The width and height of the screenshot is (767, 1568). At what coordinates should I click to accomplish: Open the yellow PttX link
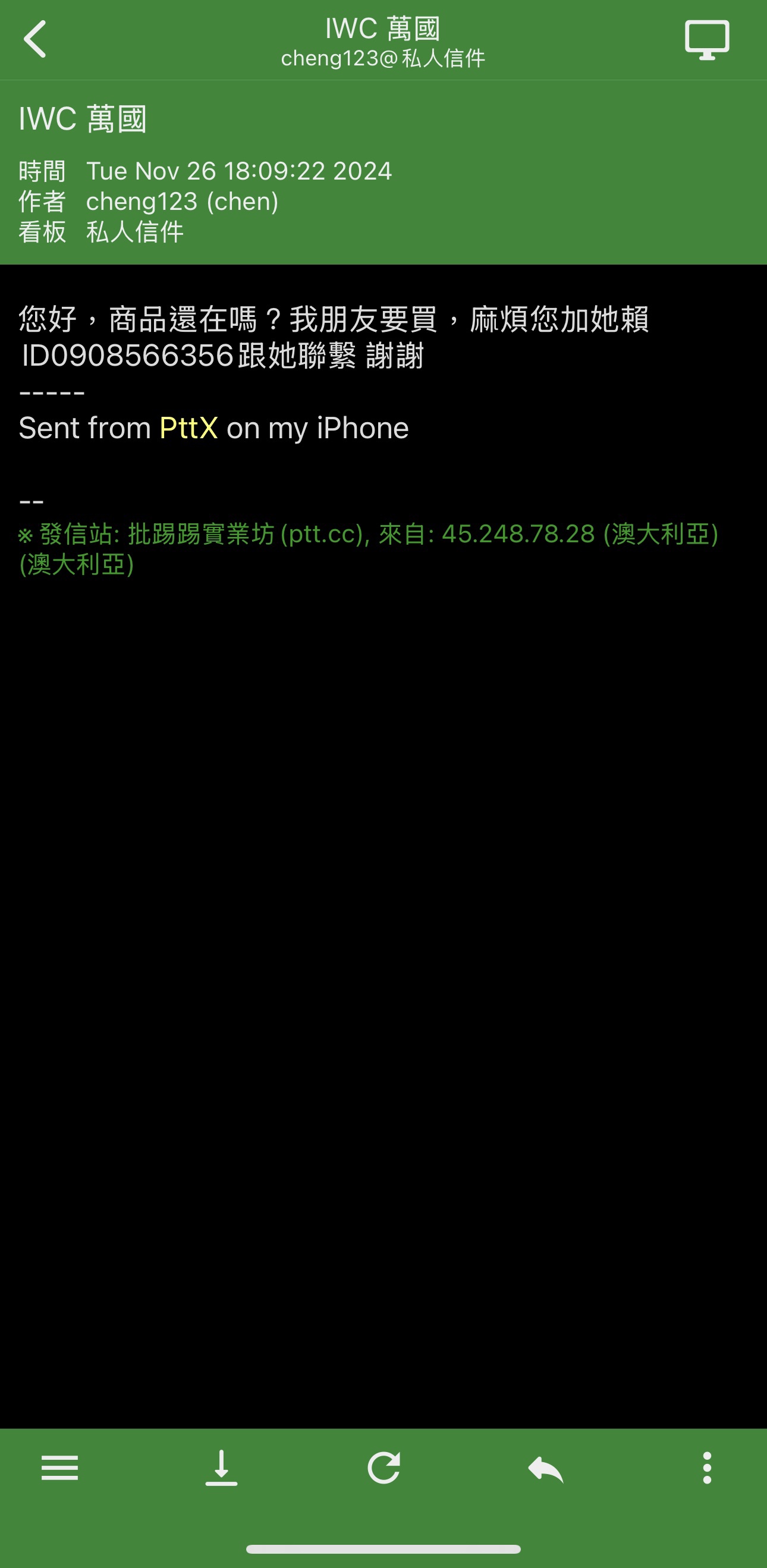[x=188, y=428]
